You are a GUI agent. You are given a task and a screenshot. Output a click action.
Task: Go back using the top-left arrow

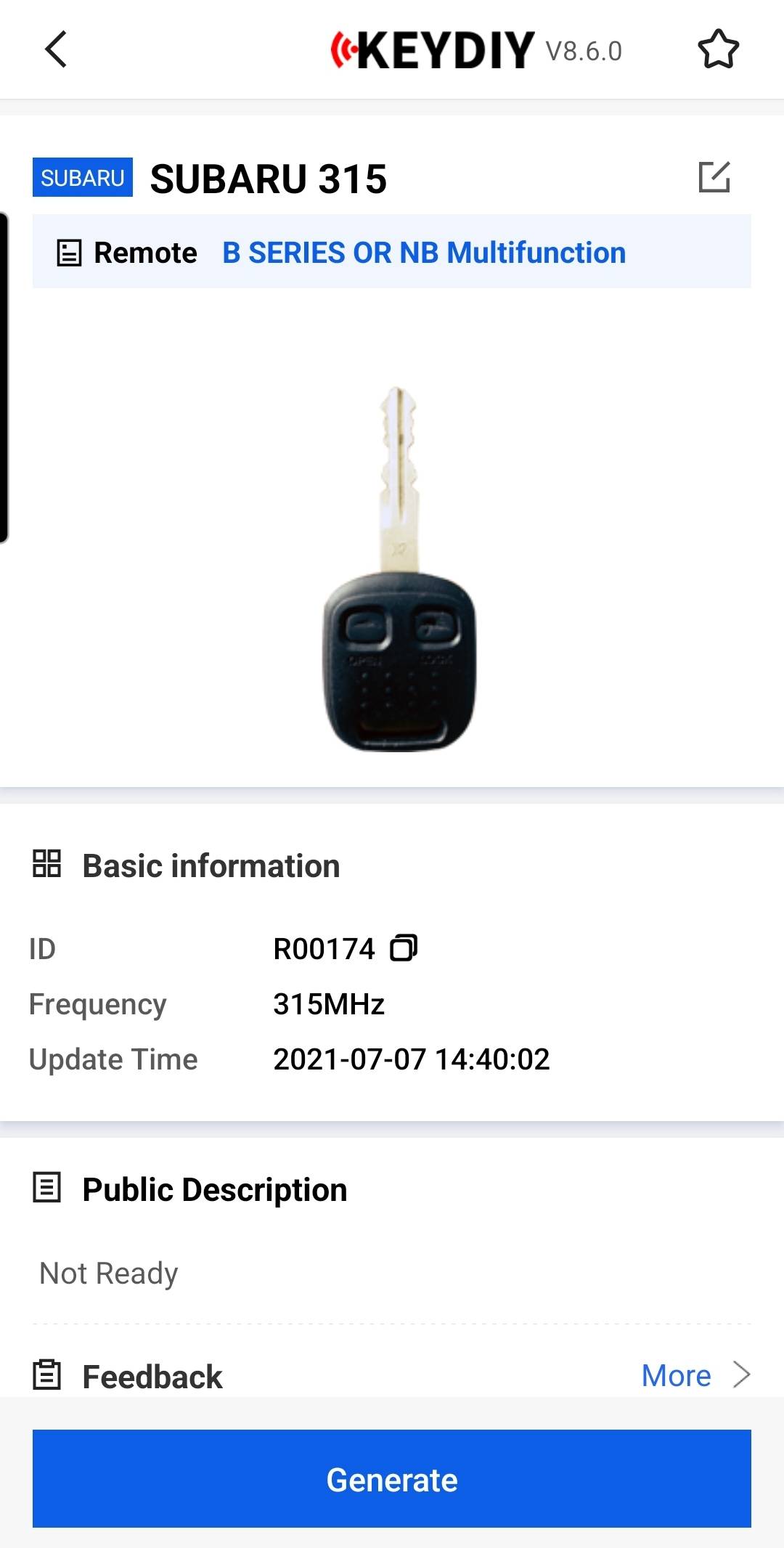(56, 49)
